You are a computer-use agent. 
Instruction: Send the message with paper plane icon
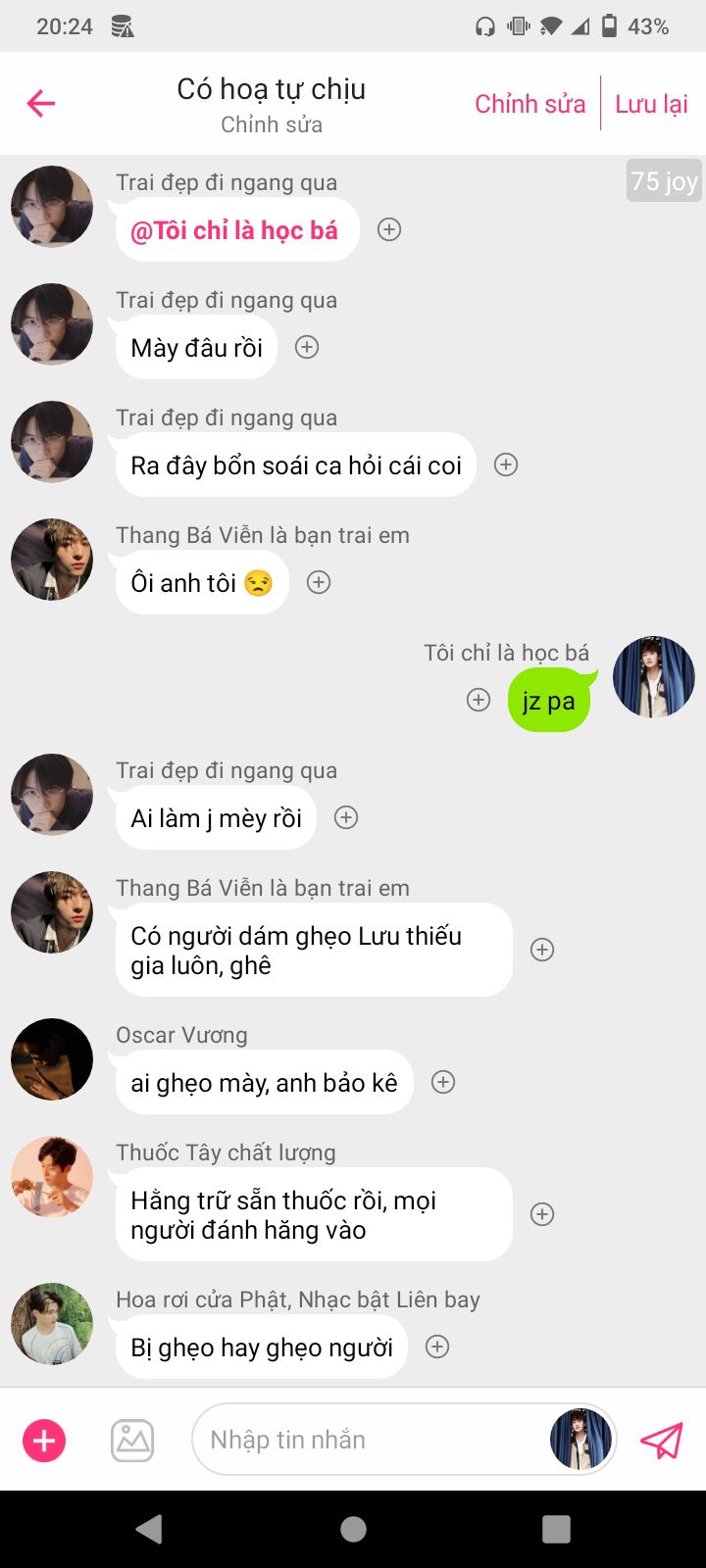661,1441
